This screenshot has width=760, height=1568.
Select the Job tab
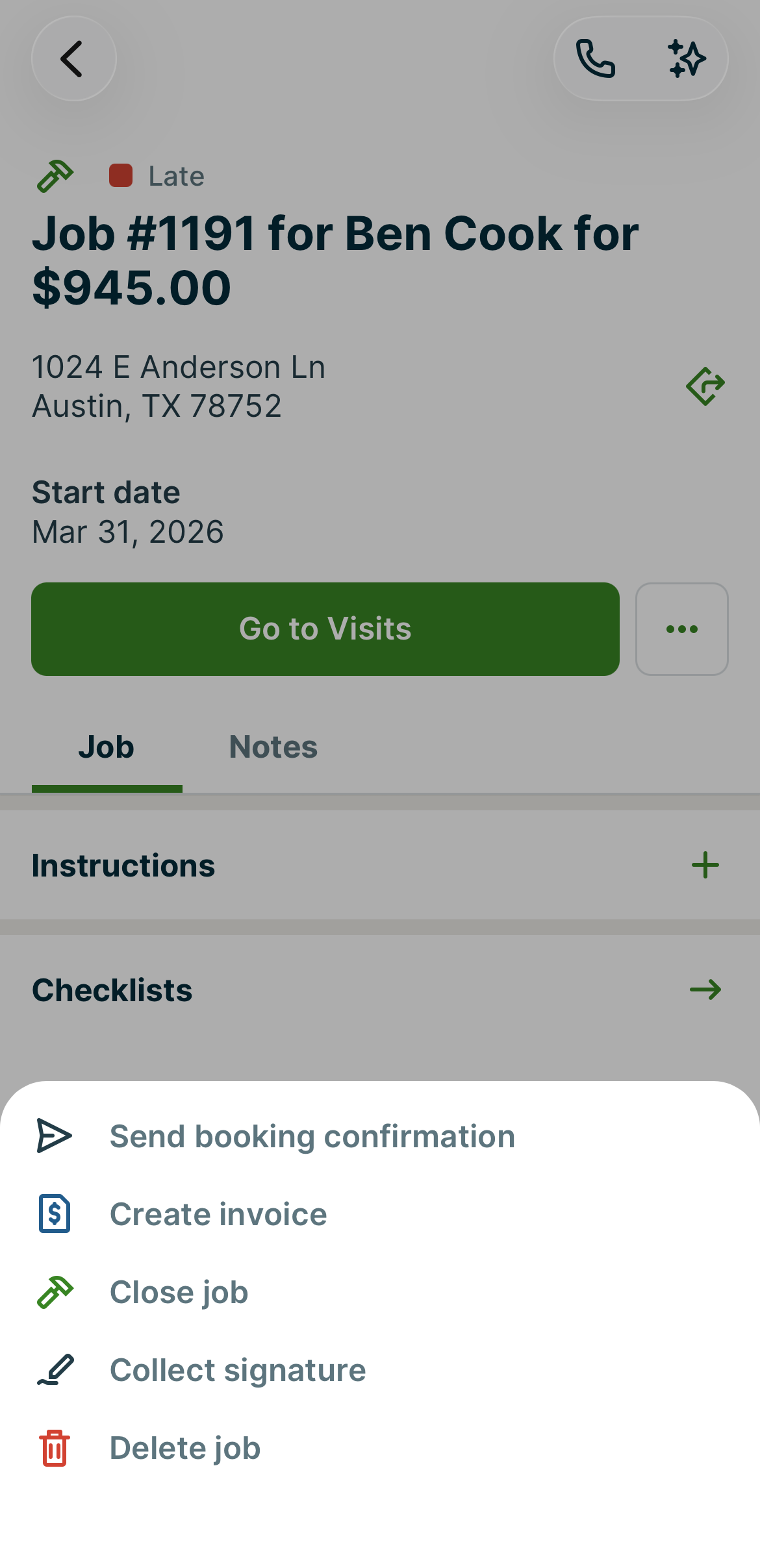tap(106, 747)
